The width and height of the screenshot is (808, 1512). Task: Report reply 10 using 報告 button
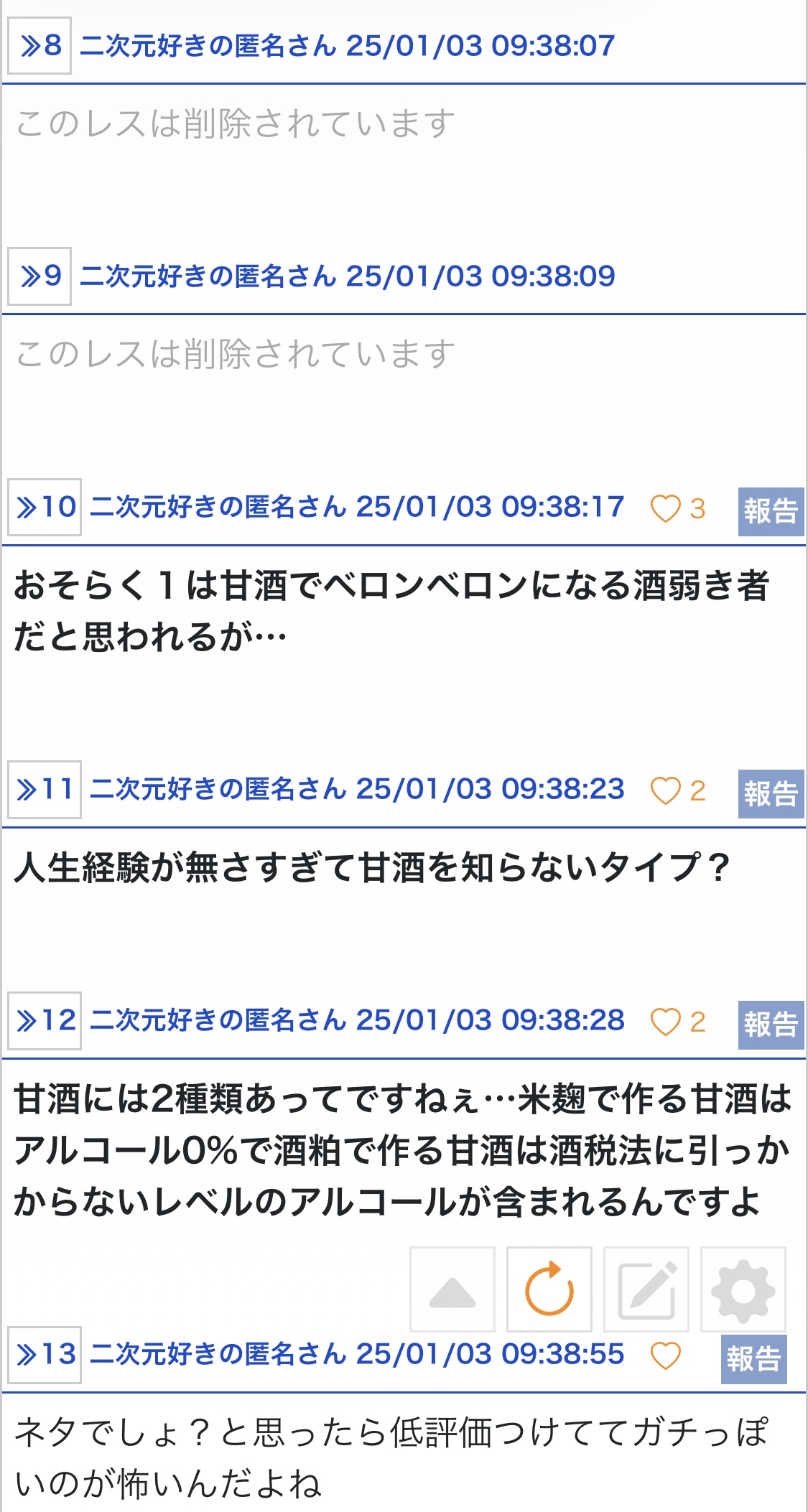(x=771, y=511)
